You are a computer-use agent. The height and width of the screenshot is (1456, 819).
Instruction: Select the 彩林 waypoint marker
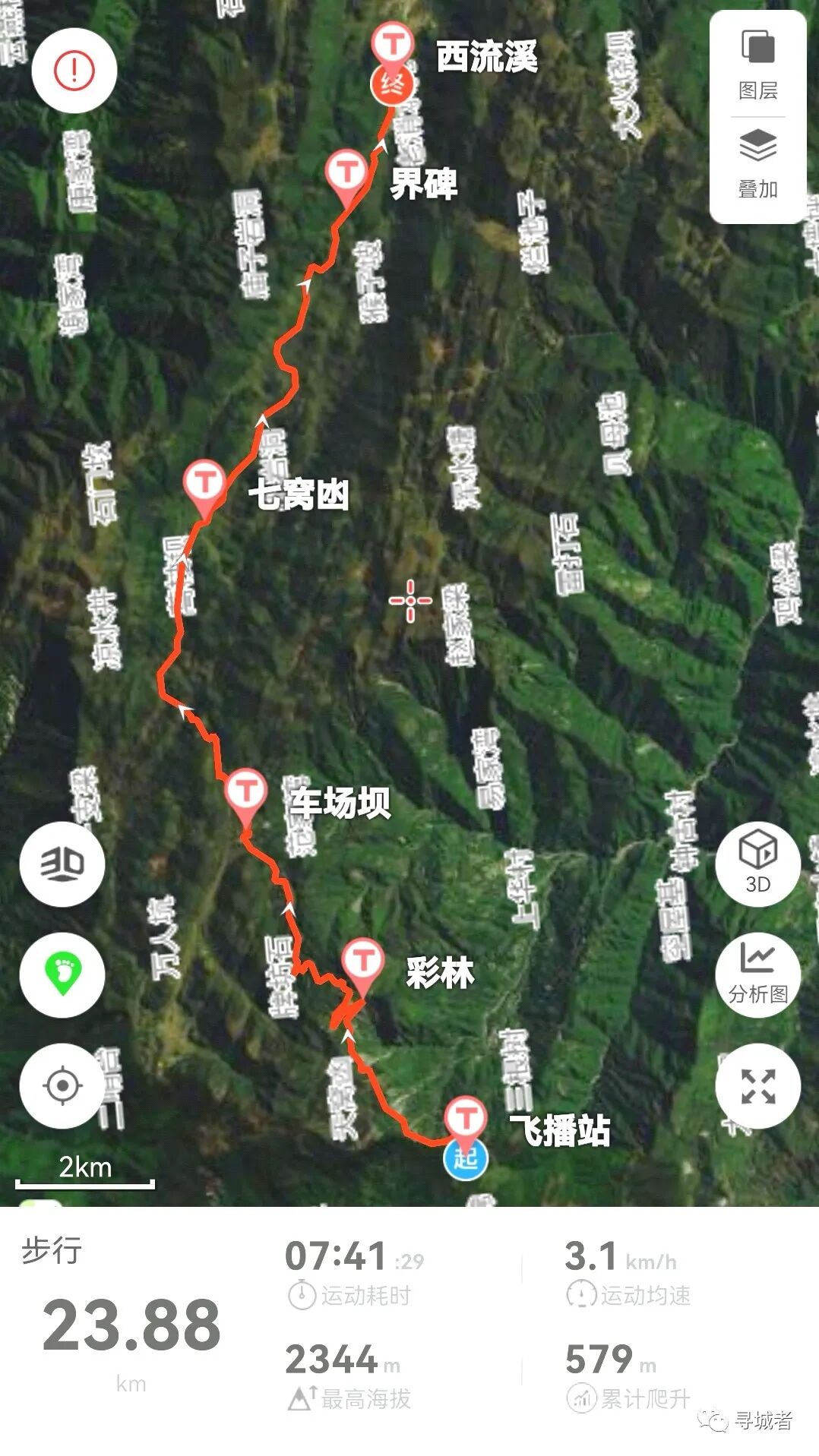click(362, 961)
